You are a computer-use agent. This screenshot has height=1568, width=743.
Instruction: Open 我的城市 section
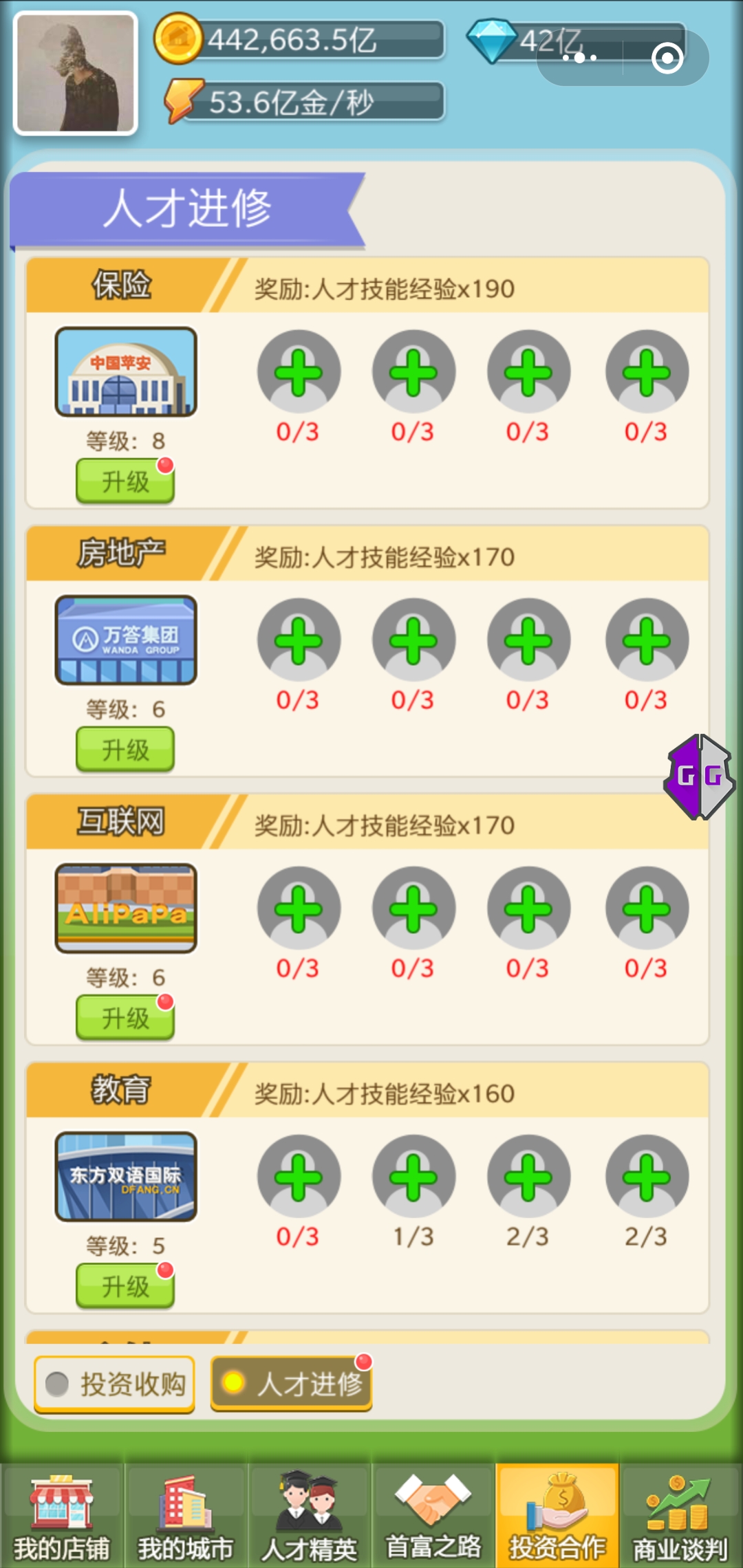tap(186, 1517)
